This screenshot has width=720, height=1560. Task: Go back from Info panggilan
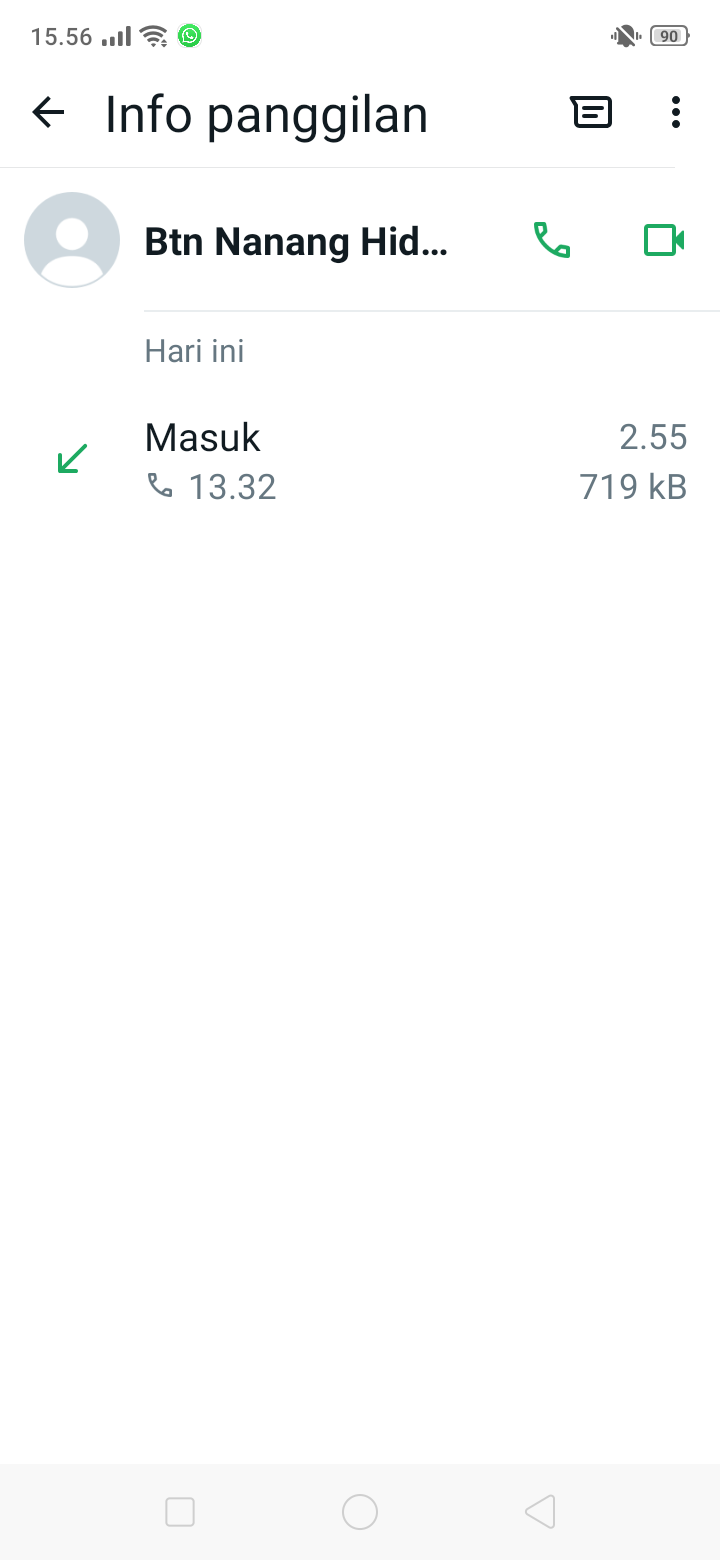[x=48, y=113]
